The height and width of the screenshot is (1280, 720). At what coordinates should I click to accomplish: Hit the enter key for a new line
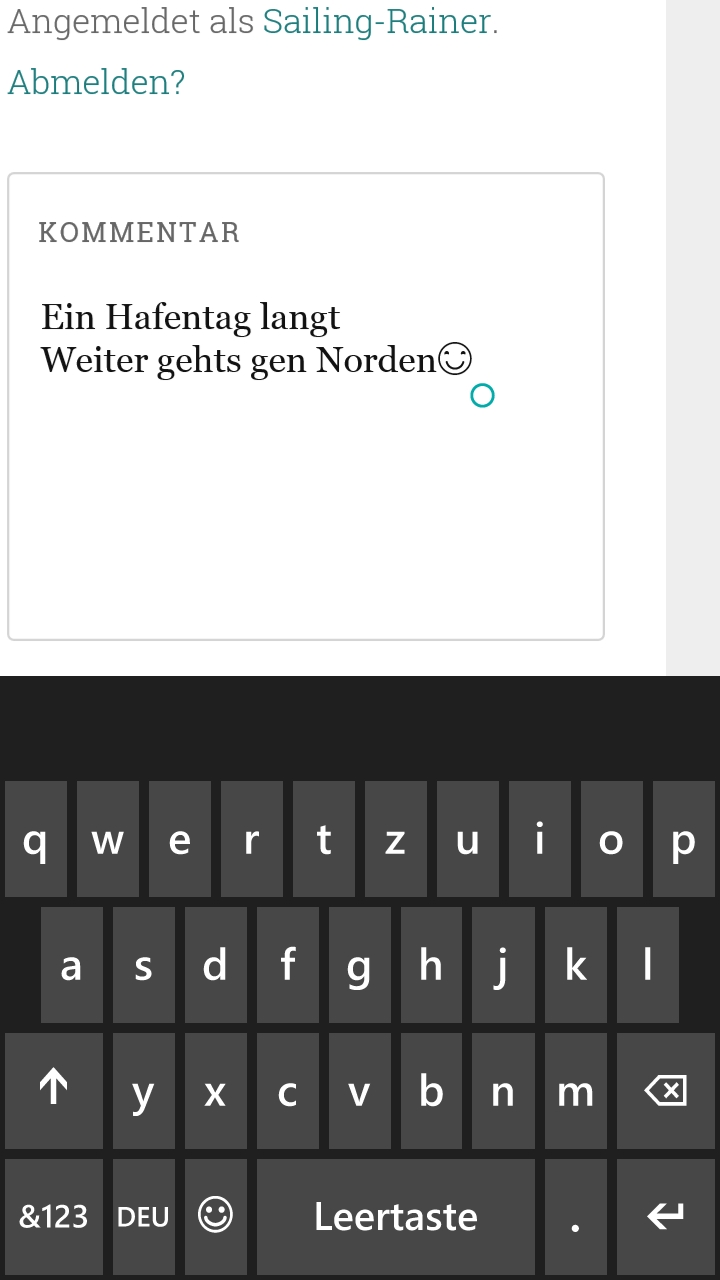click(x=666, y=1217)
